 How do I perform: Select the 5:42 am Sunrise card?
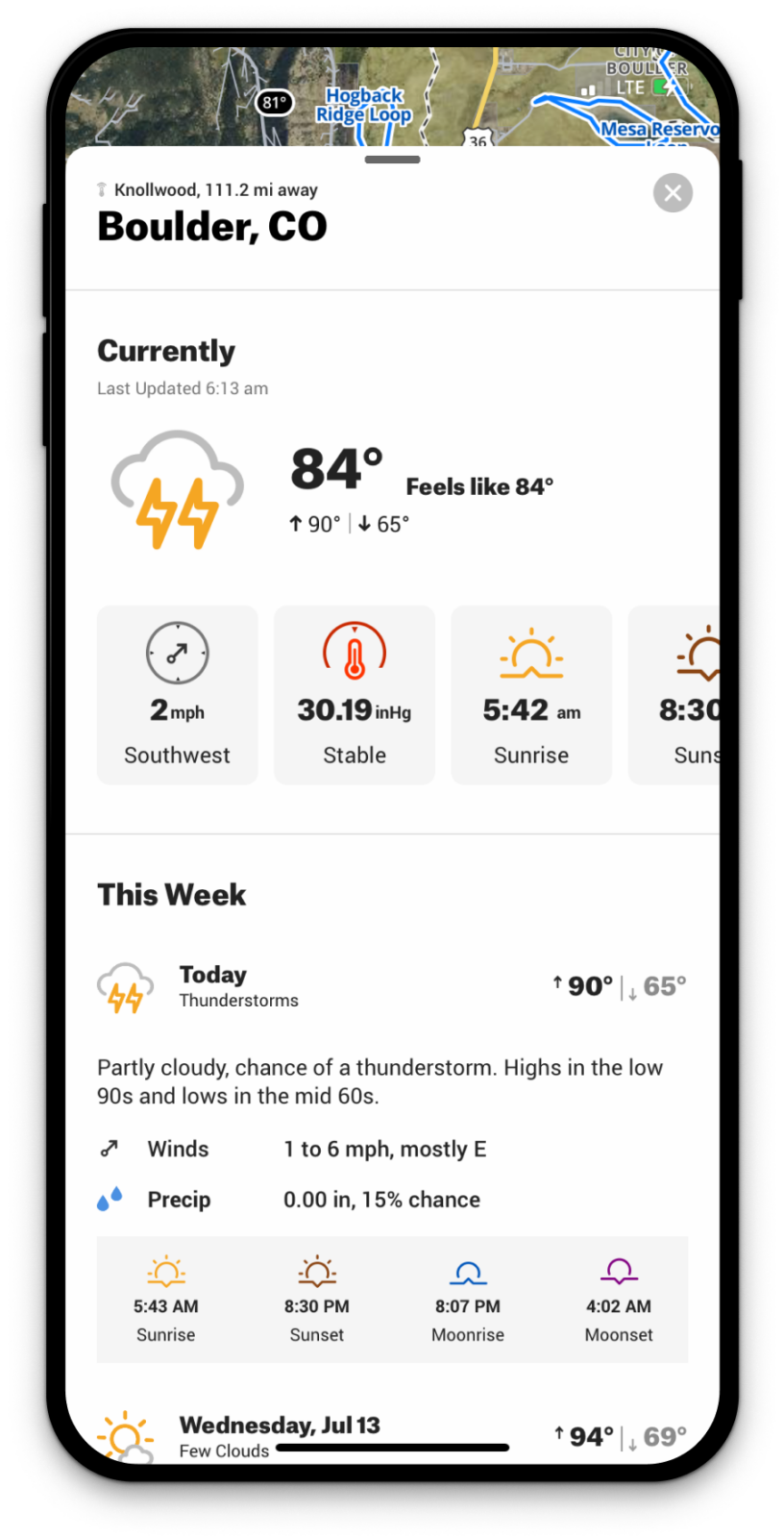click(531, 695)
